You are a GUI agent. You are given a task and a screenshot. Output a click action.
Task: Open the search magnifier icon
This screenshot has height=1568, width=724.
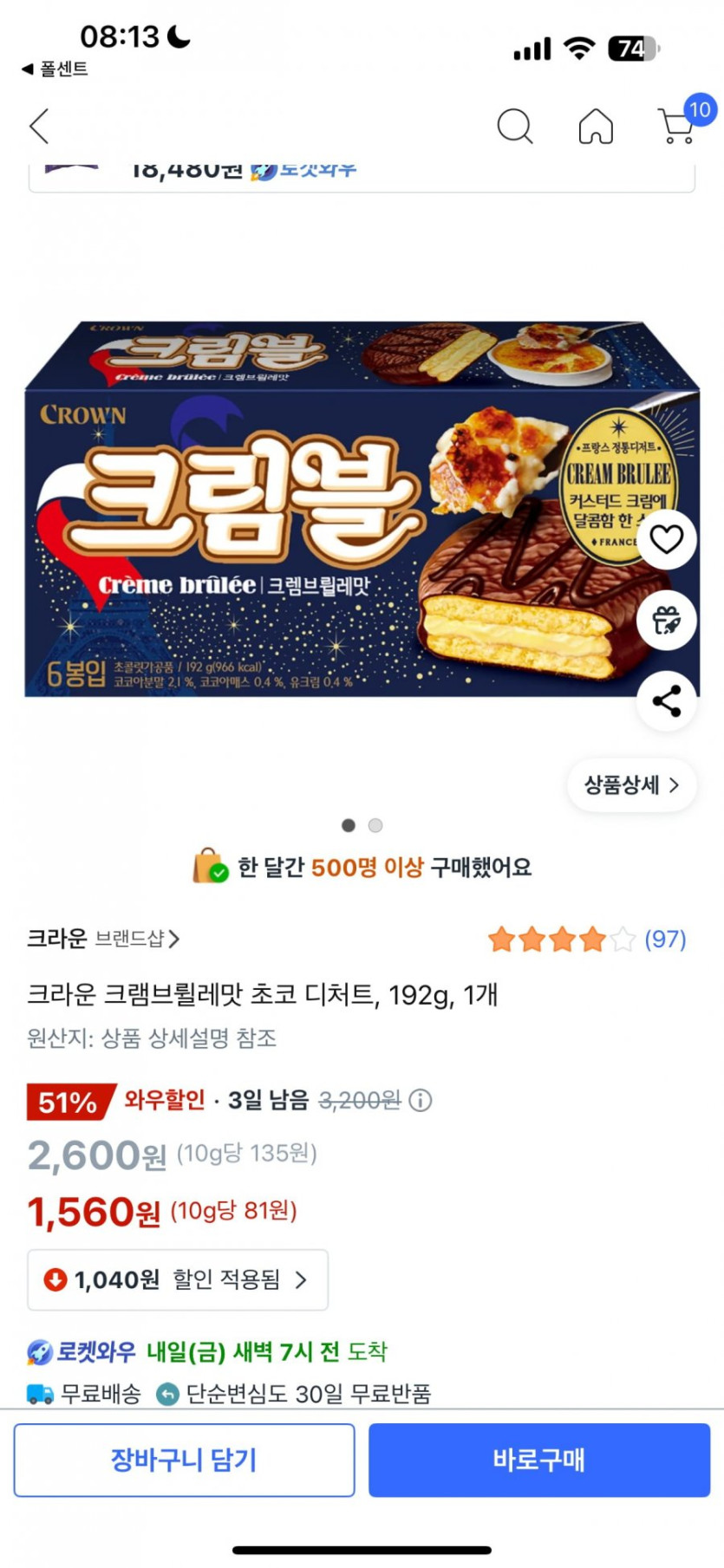pos(514,127)
